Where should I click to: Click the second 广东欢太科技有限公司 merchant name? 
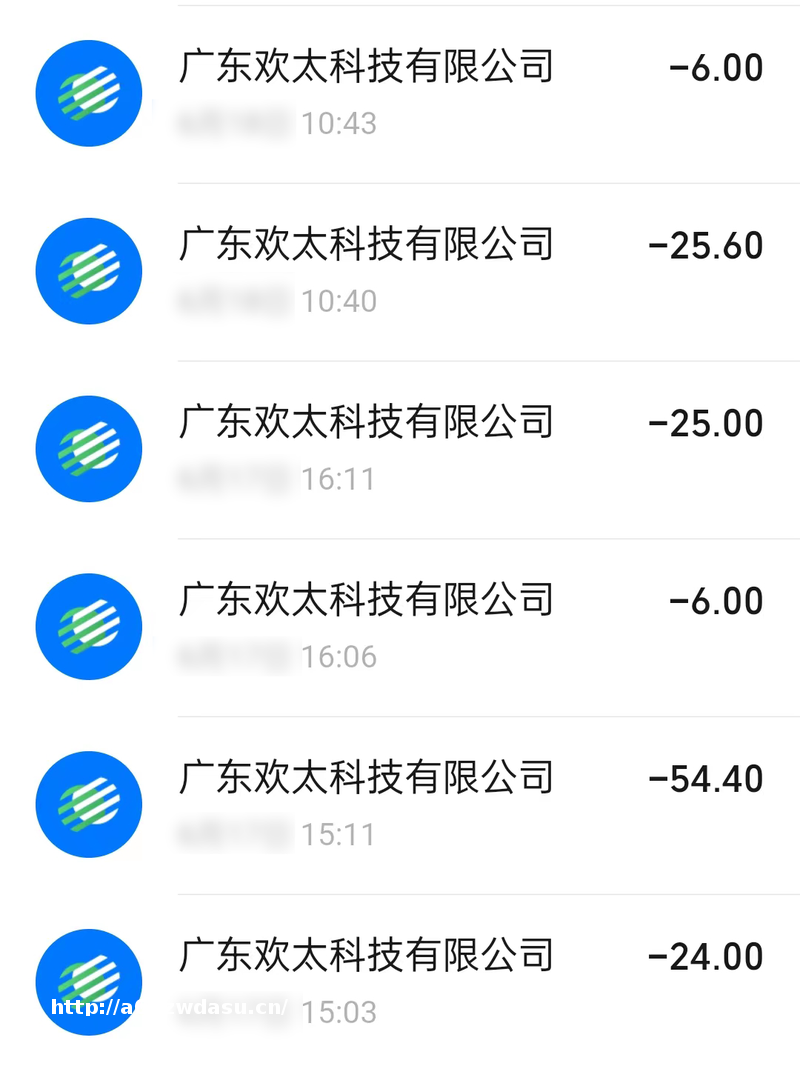(366, 244)
